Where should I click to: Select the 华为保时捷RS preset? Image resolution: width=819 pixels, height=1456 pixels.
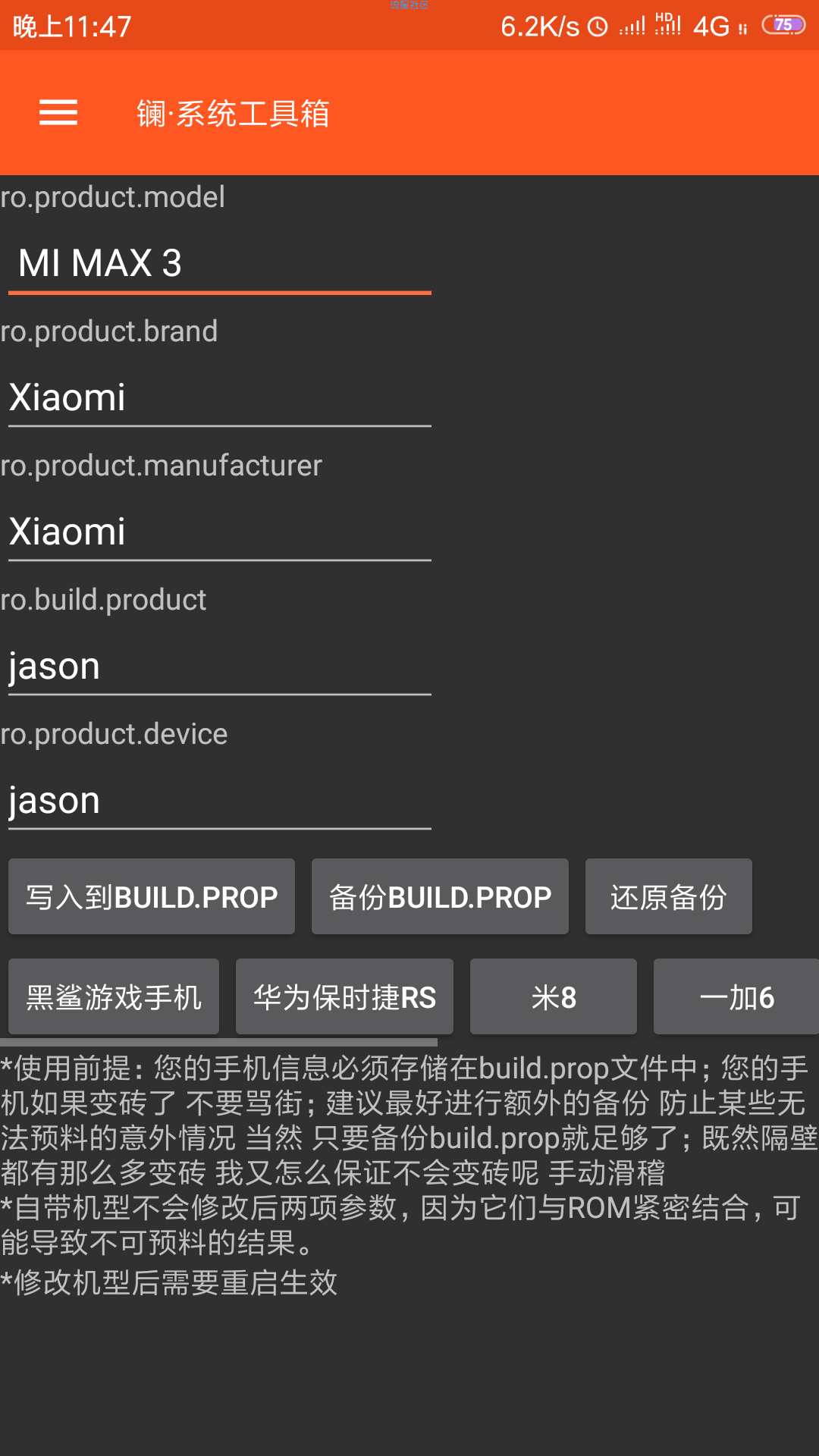pyautogui.click(x=344, y=997)
